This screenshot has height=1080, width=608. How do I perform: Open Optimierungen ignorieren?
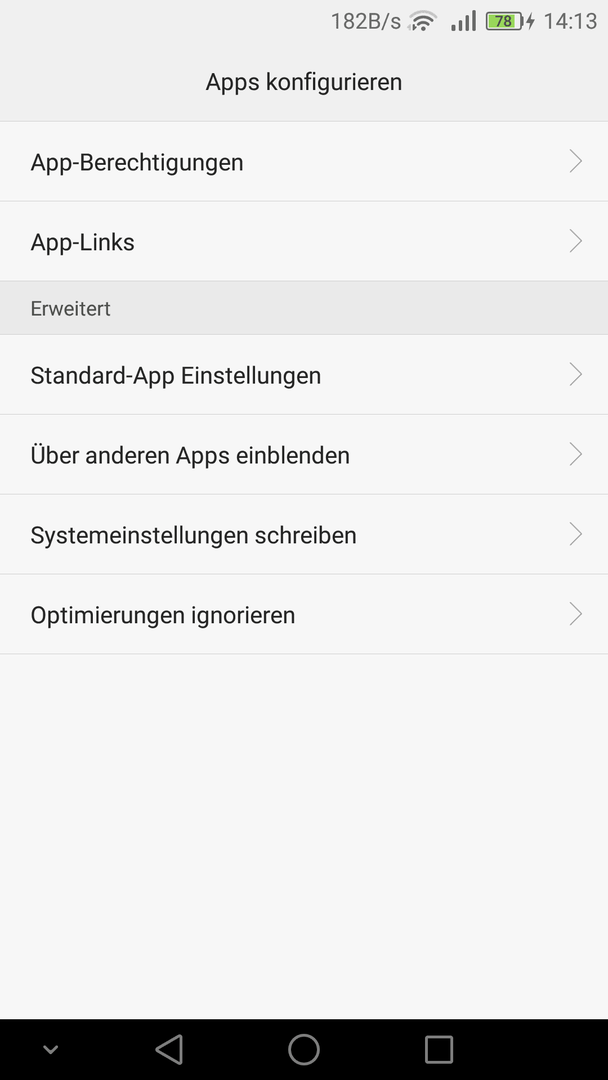[x=304, y=614]
